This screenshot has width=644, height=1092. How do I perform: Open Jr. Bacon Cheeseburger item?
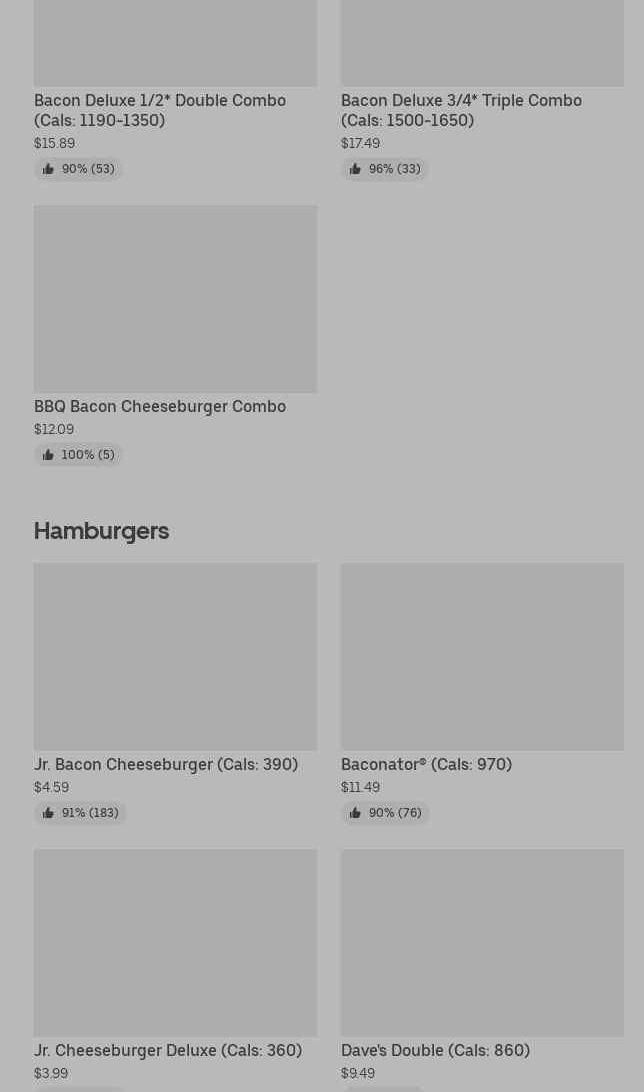(166, 763)
